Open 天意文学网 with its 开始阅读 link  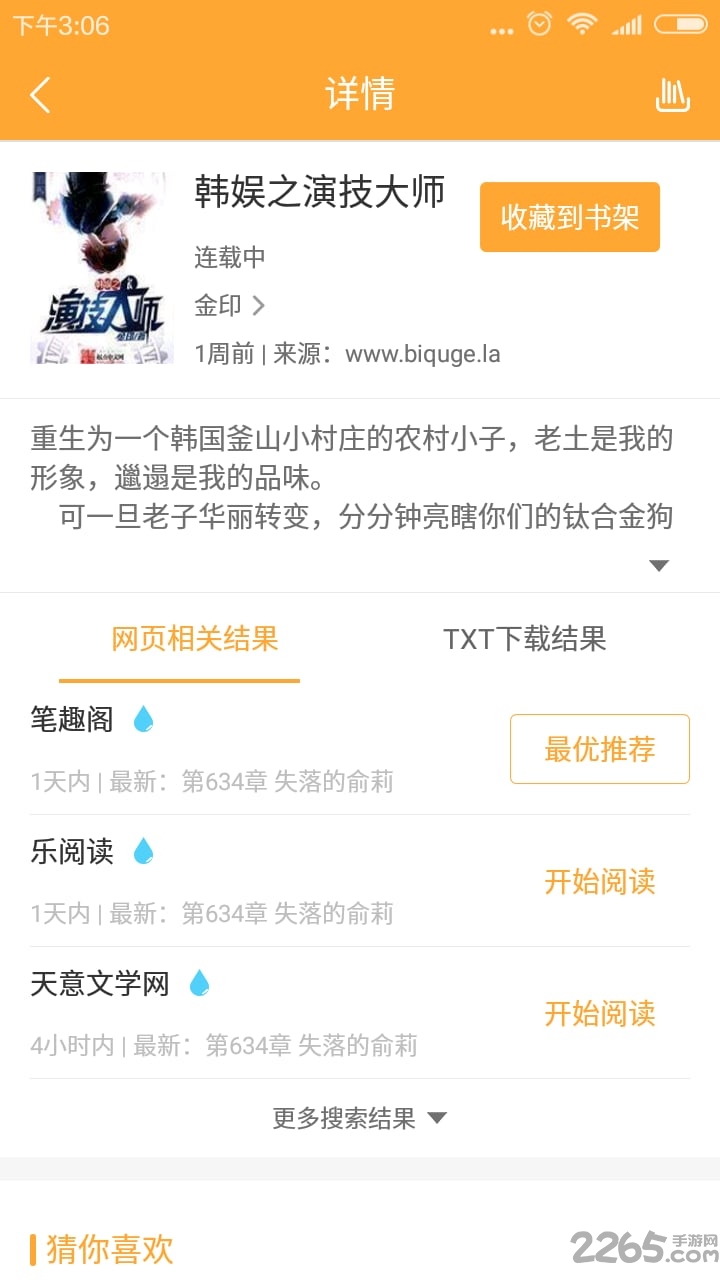click(x=600, y=1015)
